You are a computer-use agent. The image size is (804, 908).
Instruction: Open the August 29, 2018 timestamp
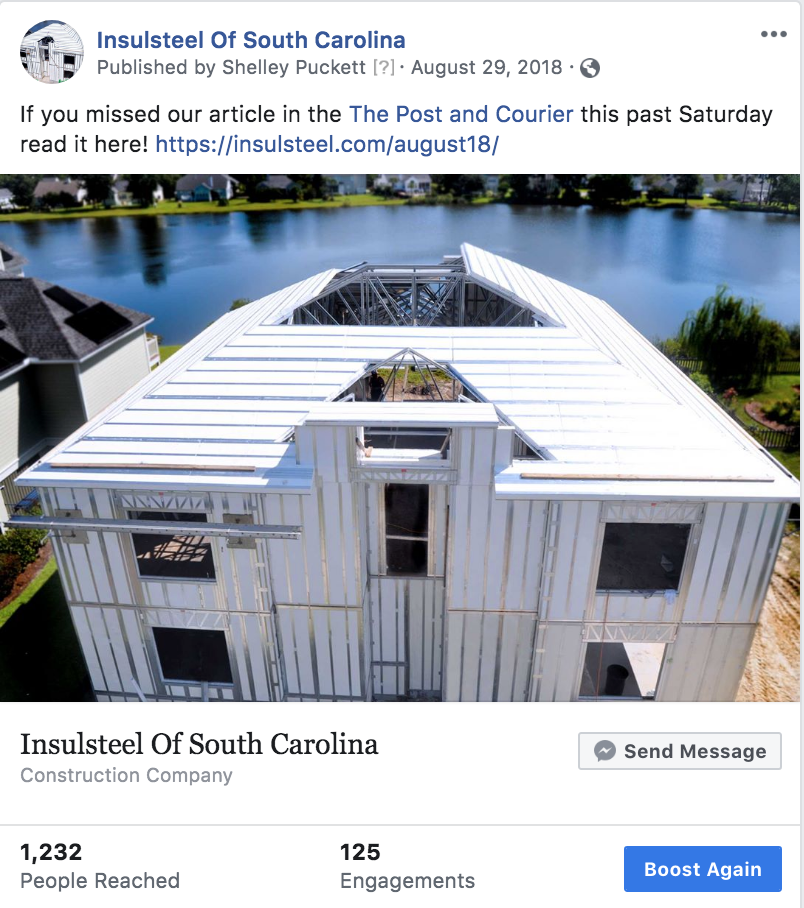coord(487,68)
